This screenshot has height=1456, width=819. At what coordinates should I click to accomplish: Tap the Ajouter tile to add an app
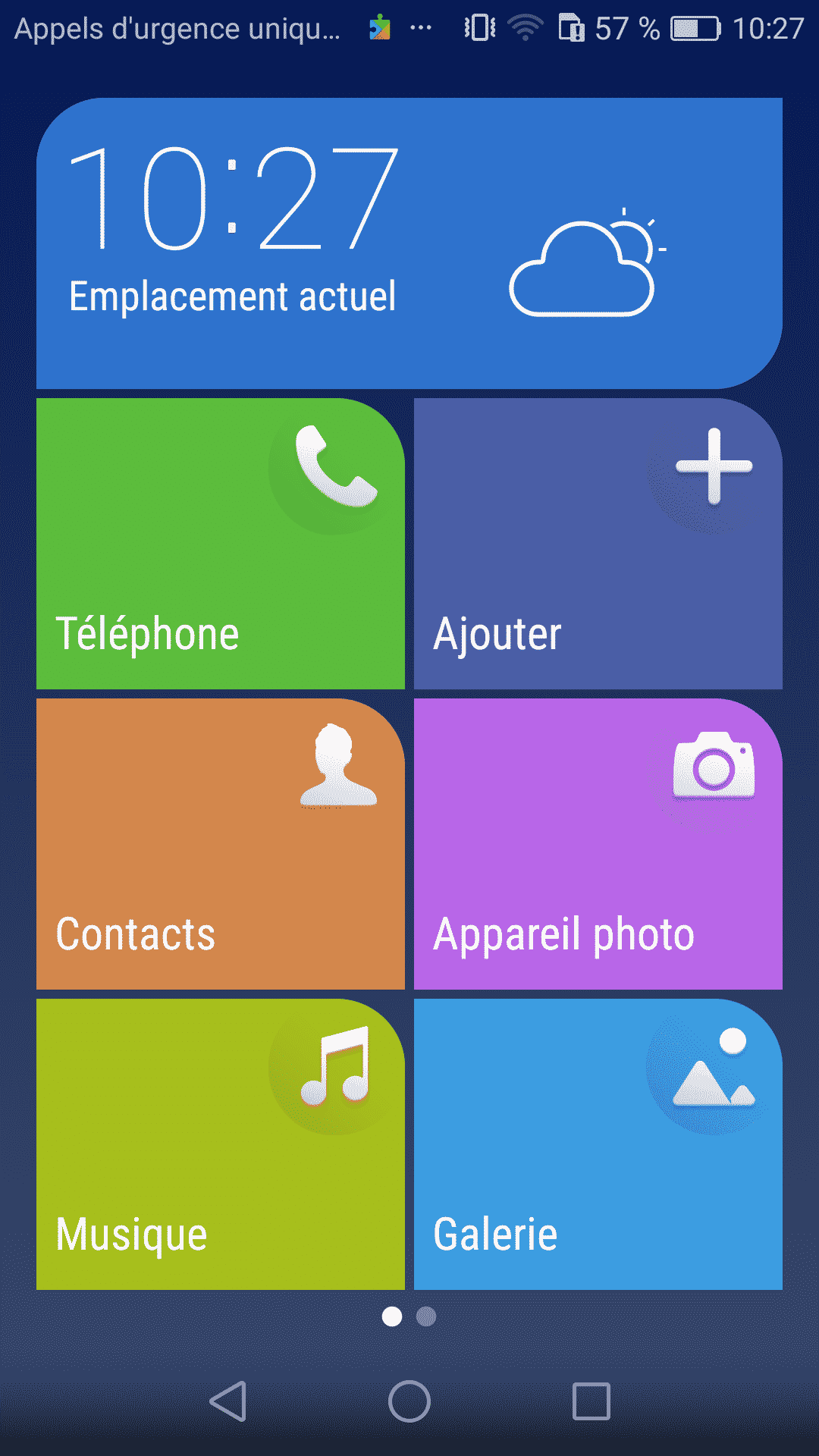coord(598,544)
